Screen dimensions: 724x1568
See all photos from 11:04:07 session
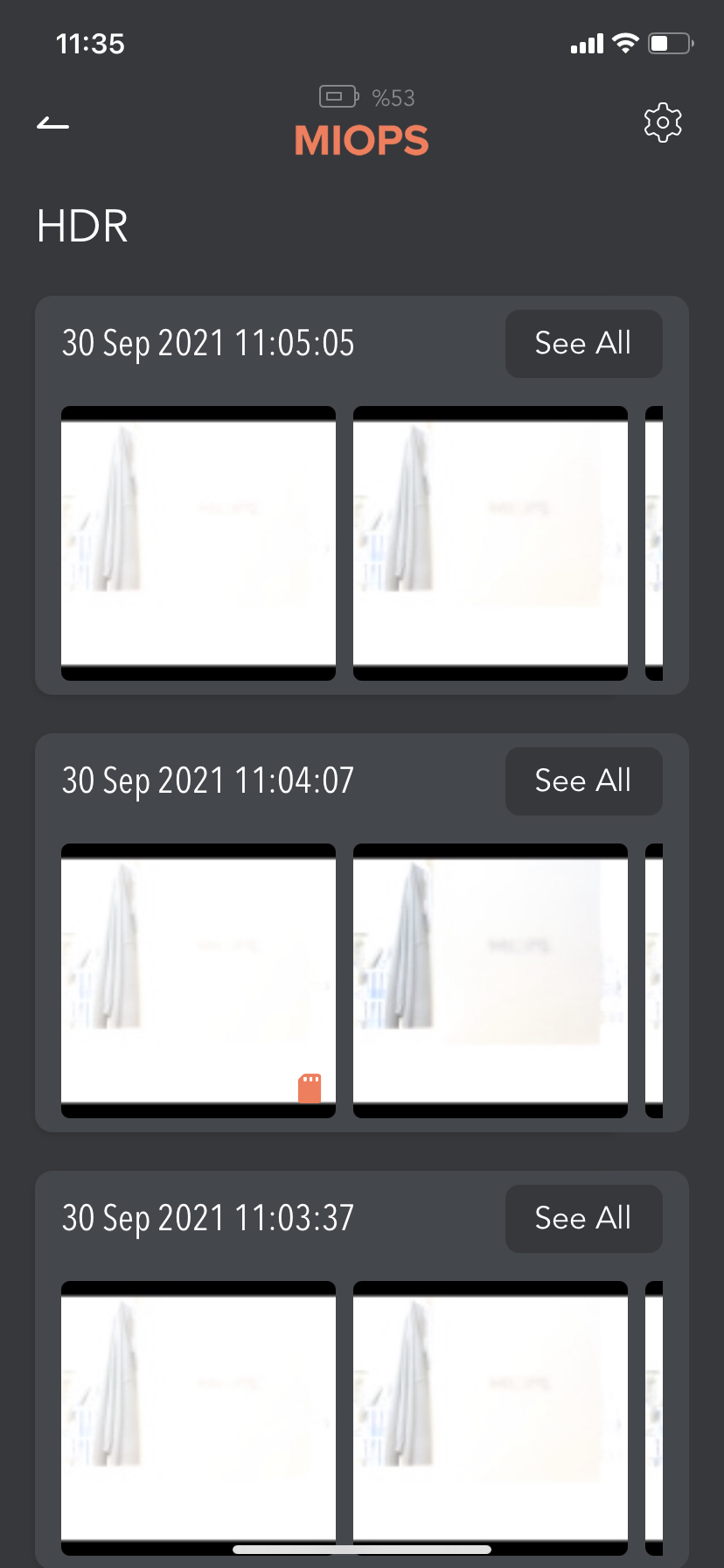[583, 781]
